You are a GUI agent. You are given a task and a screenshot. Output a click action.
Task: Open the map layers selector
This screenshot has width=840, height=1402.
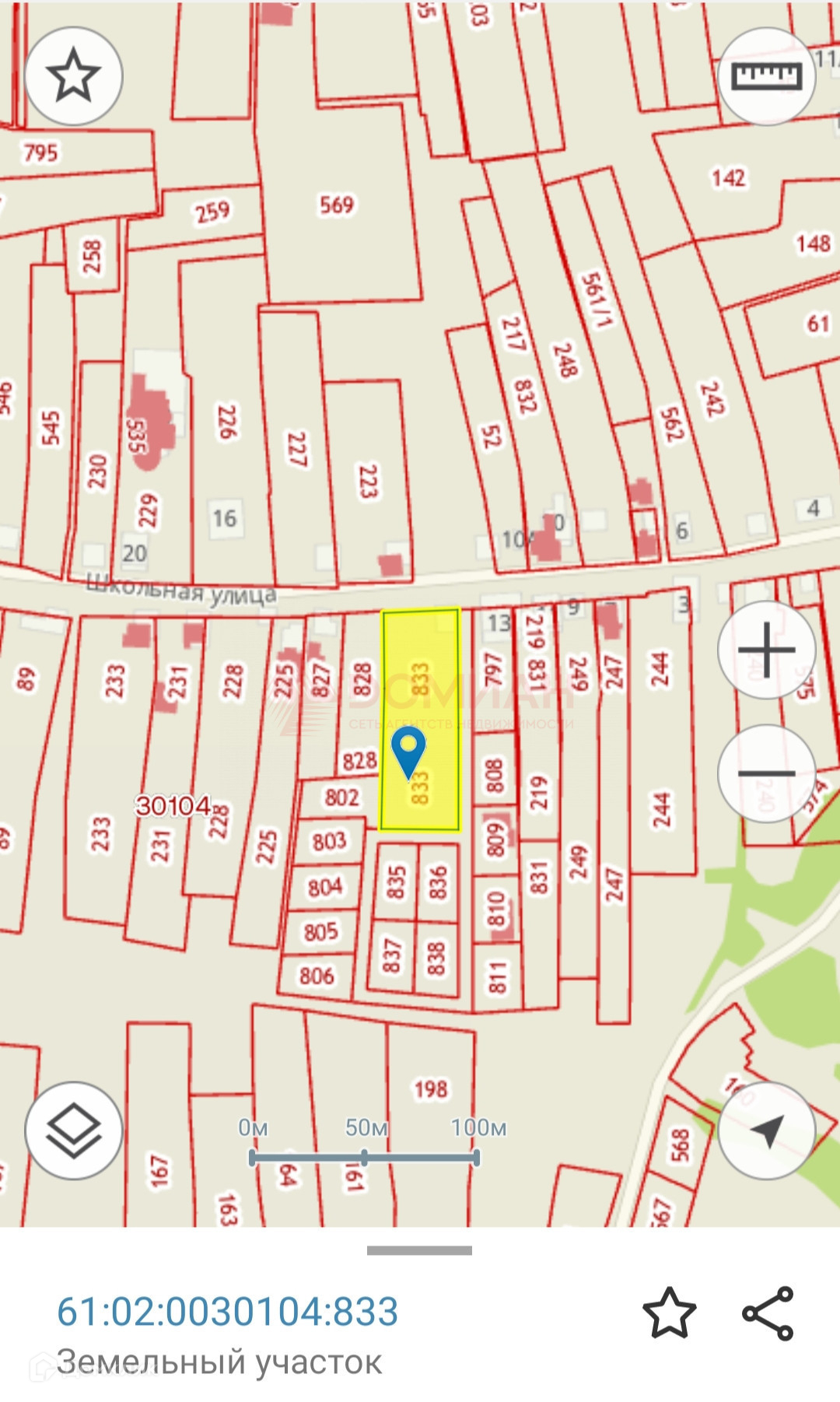coord(74,1130)
